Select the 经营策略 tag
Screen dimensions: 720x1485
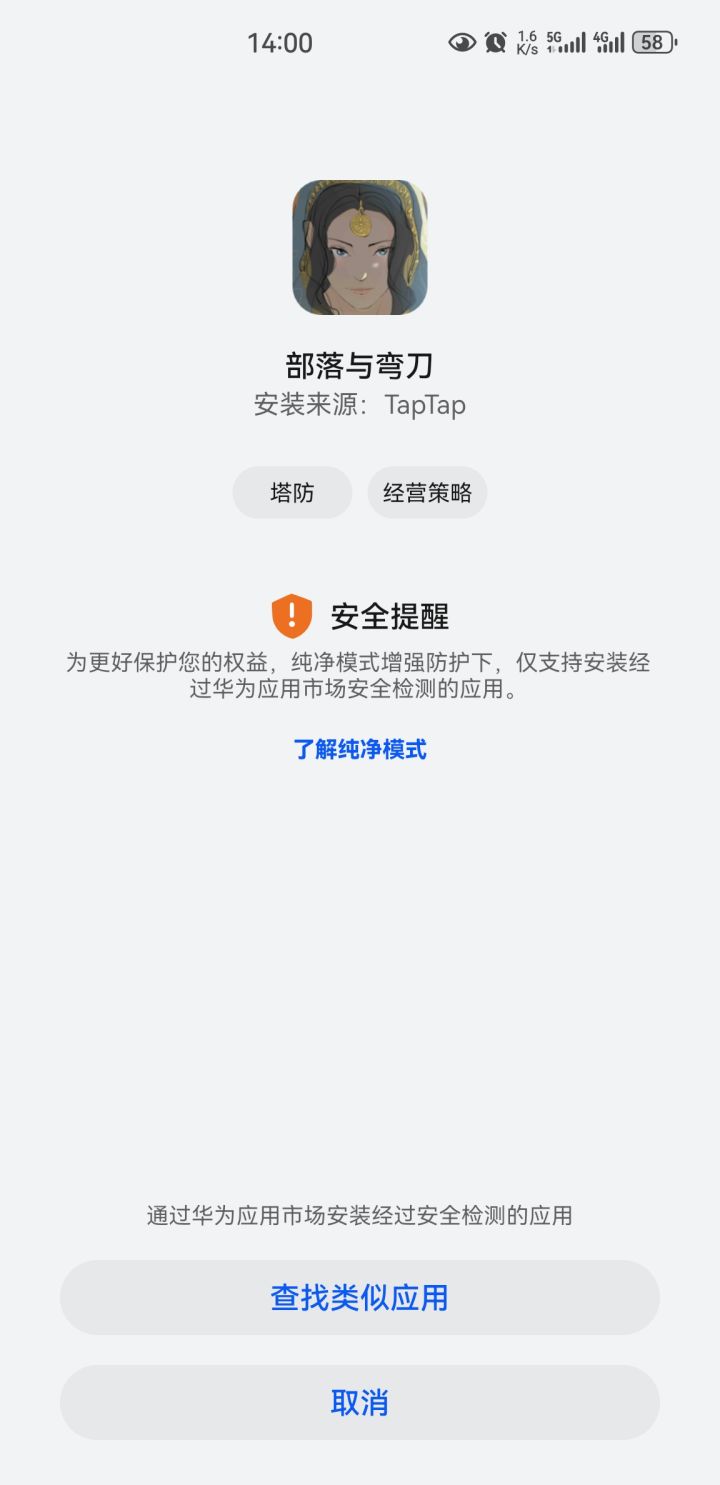coord(427,492)
